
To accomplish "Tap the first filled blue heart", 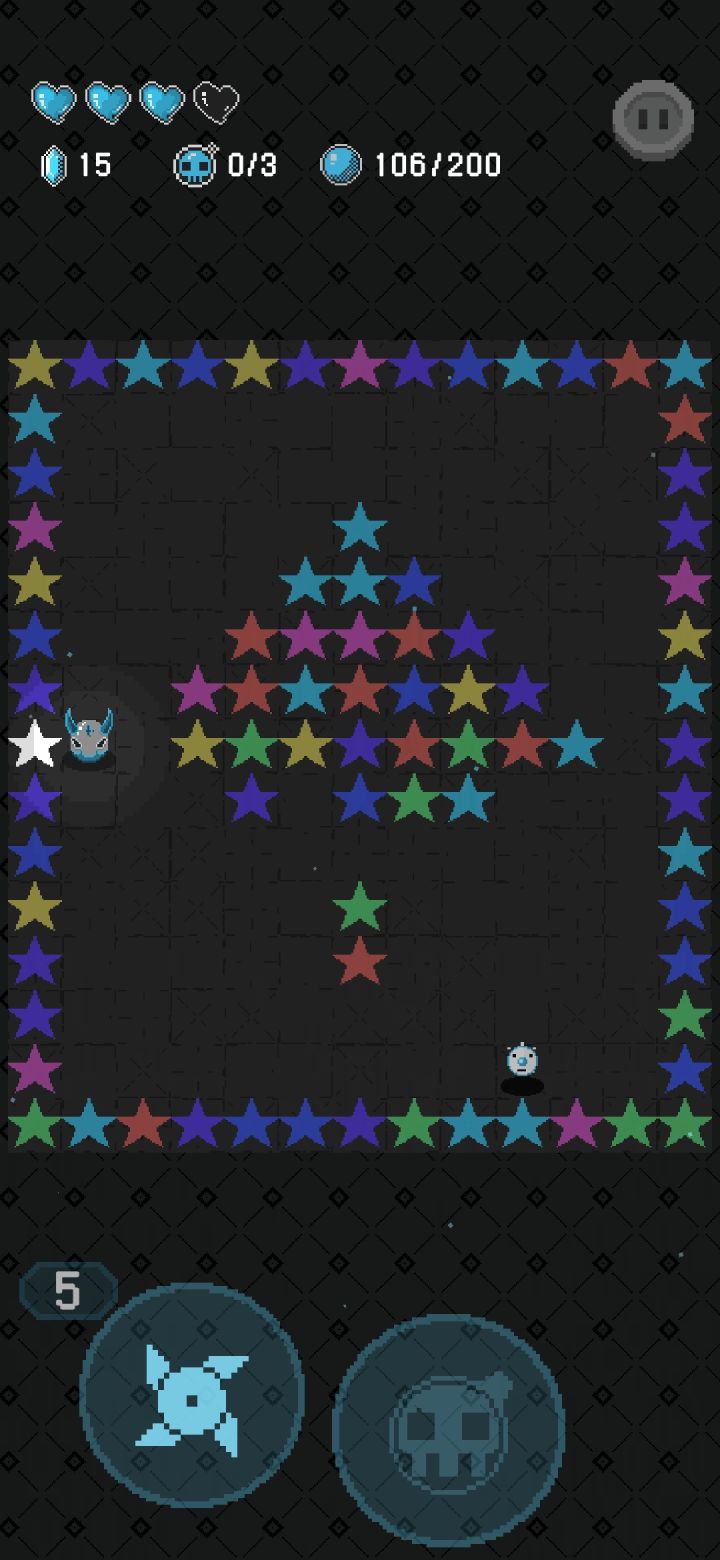I will click(55, 100).
